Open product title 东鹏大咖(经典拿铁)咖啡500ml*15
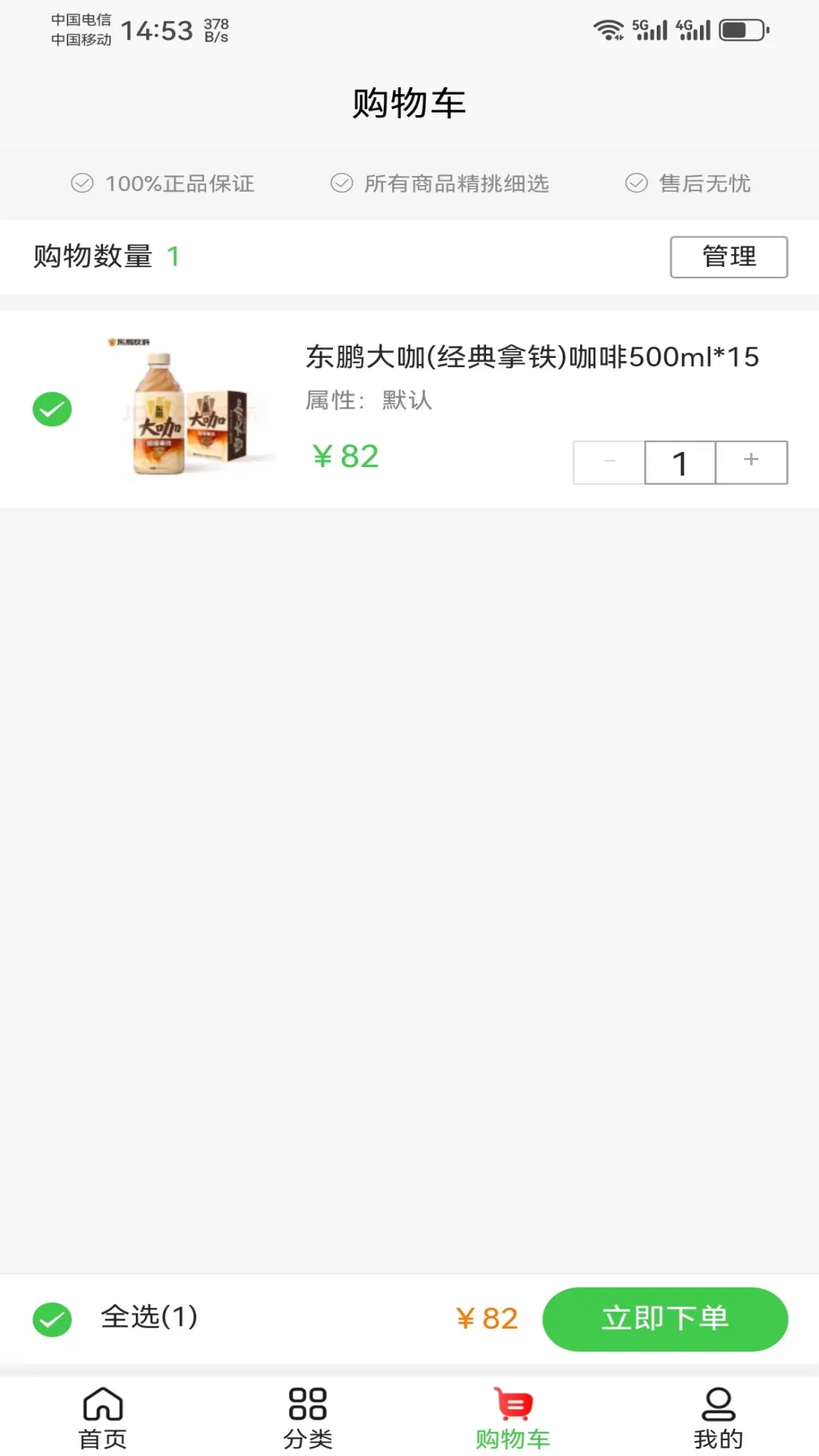The width and height of the screenshot is (819, 1456). point(531,356)
